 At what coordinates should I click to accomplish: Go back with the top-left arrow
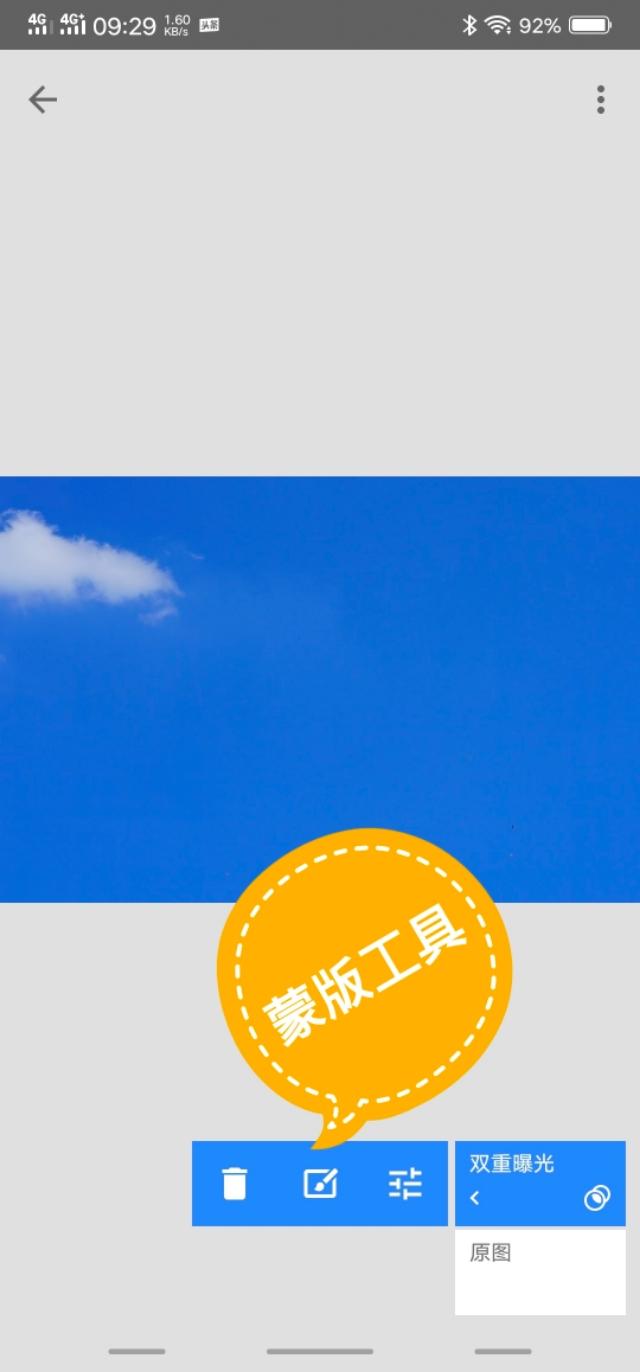[x=42, y=99]
